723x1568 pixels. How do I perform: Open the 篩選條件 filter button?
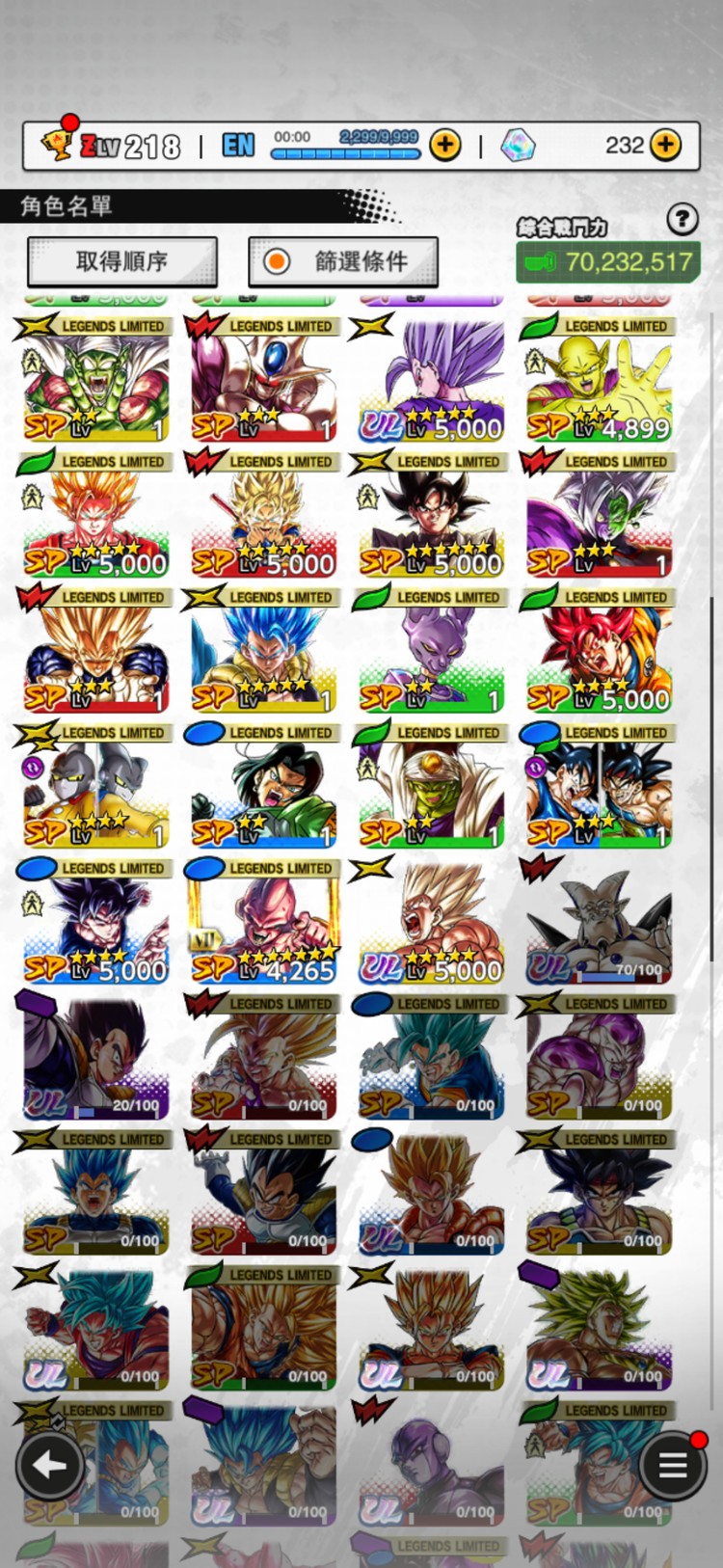click(343, 261)
